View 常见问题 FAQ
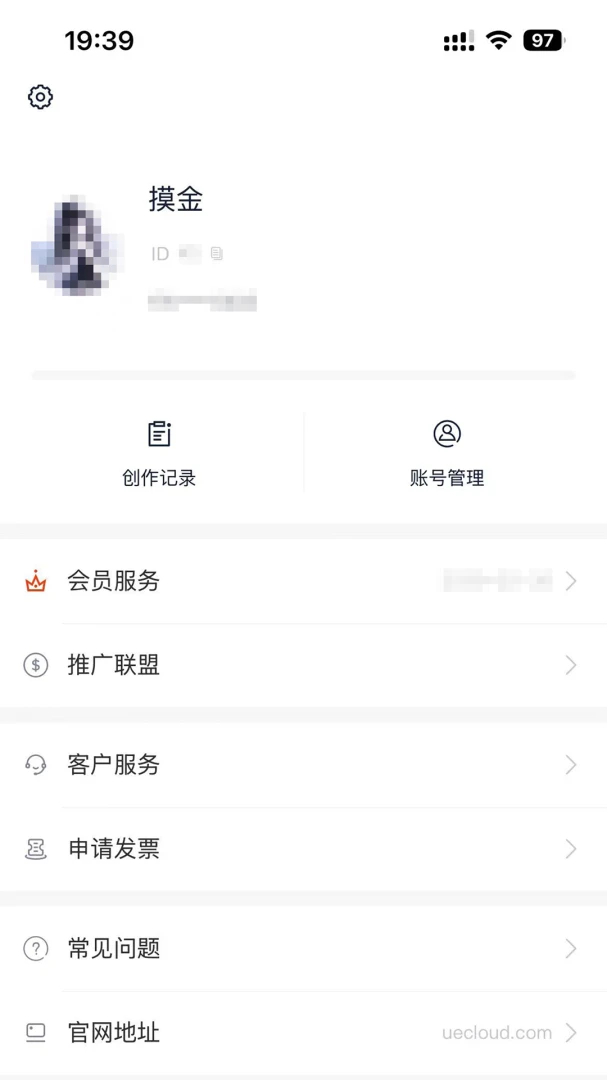607x1080 pixels. [303, 949]
